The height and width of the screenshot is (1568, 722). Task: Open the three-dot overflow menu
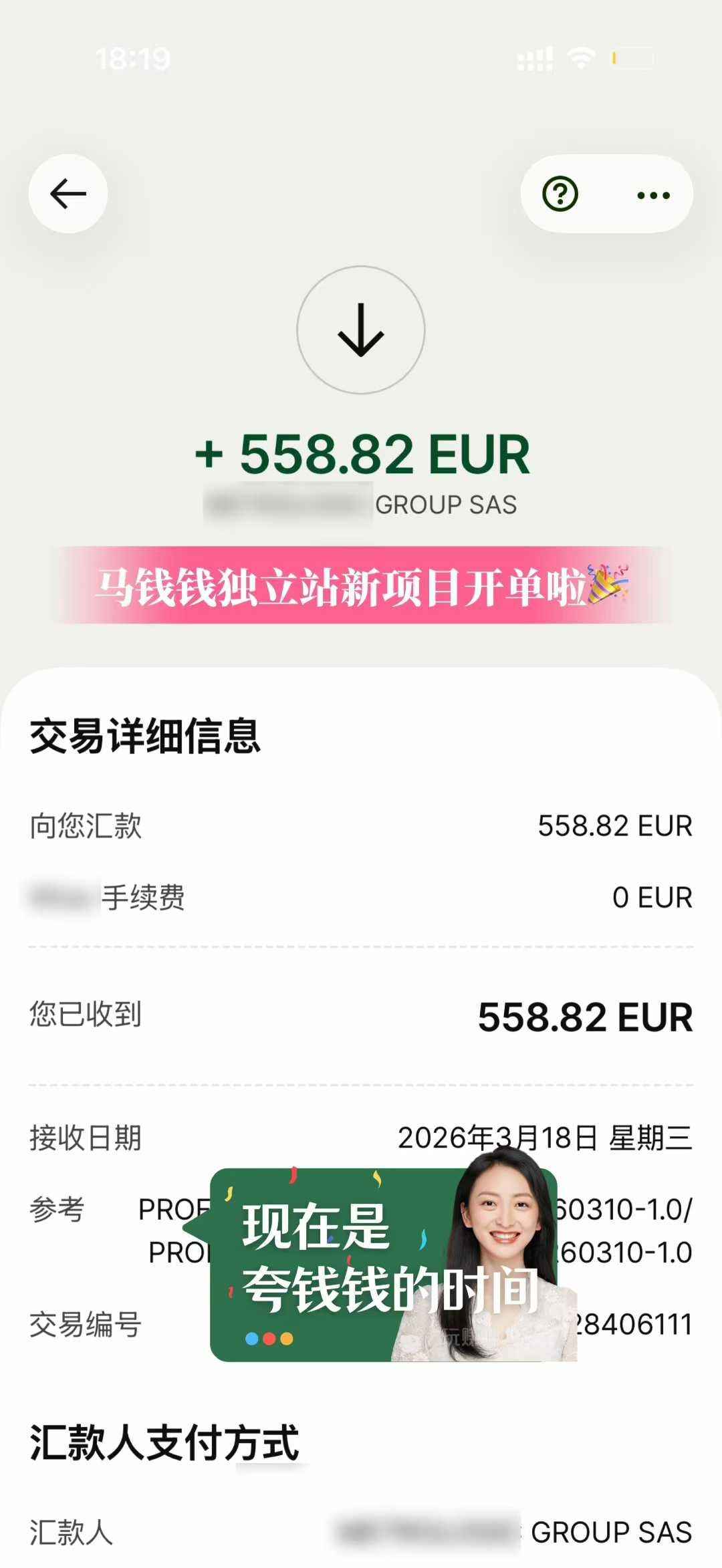click(653, 195)
